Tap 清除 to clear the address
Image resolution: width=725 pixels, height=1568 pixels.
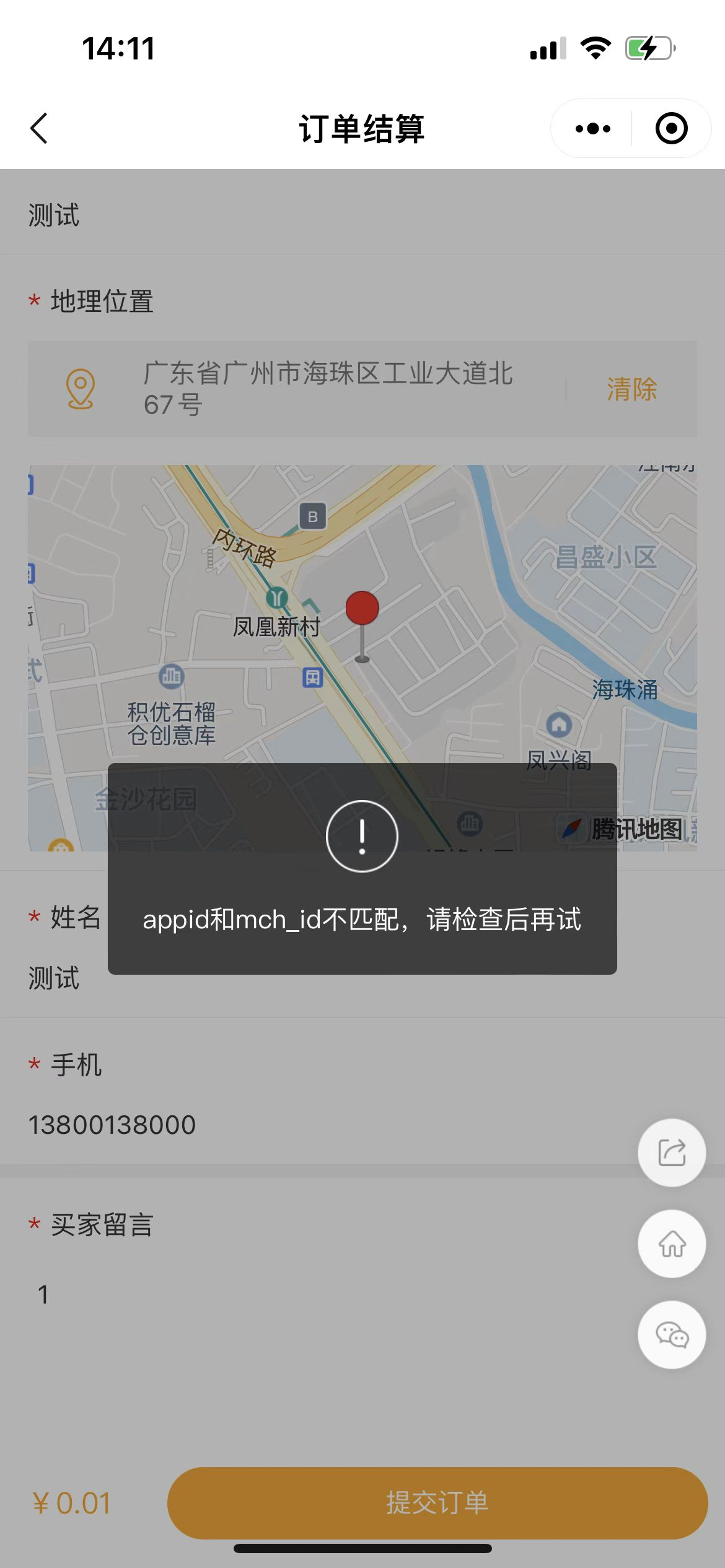pos(631,390)
